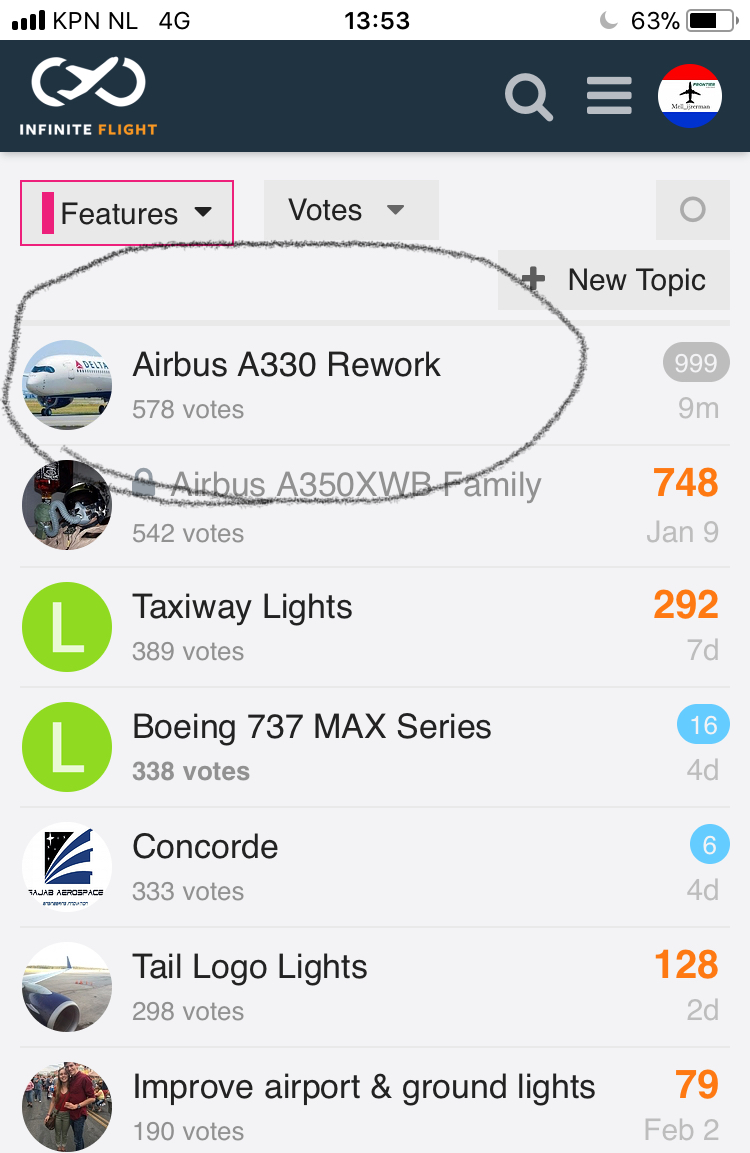750x1153 pixels.
Task: Tap the 16 unread replies badge
Action: (x=703, y=725)
